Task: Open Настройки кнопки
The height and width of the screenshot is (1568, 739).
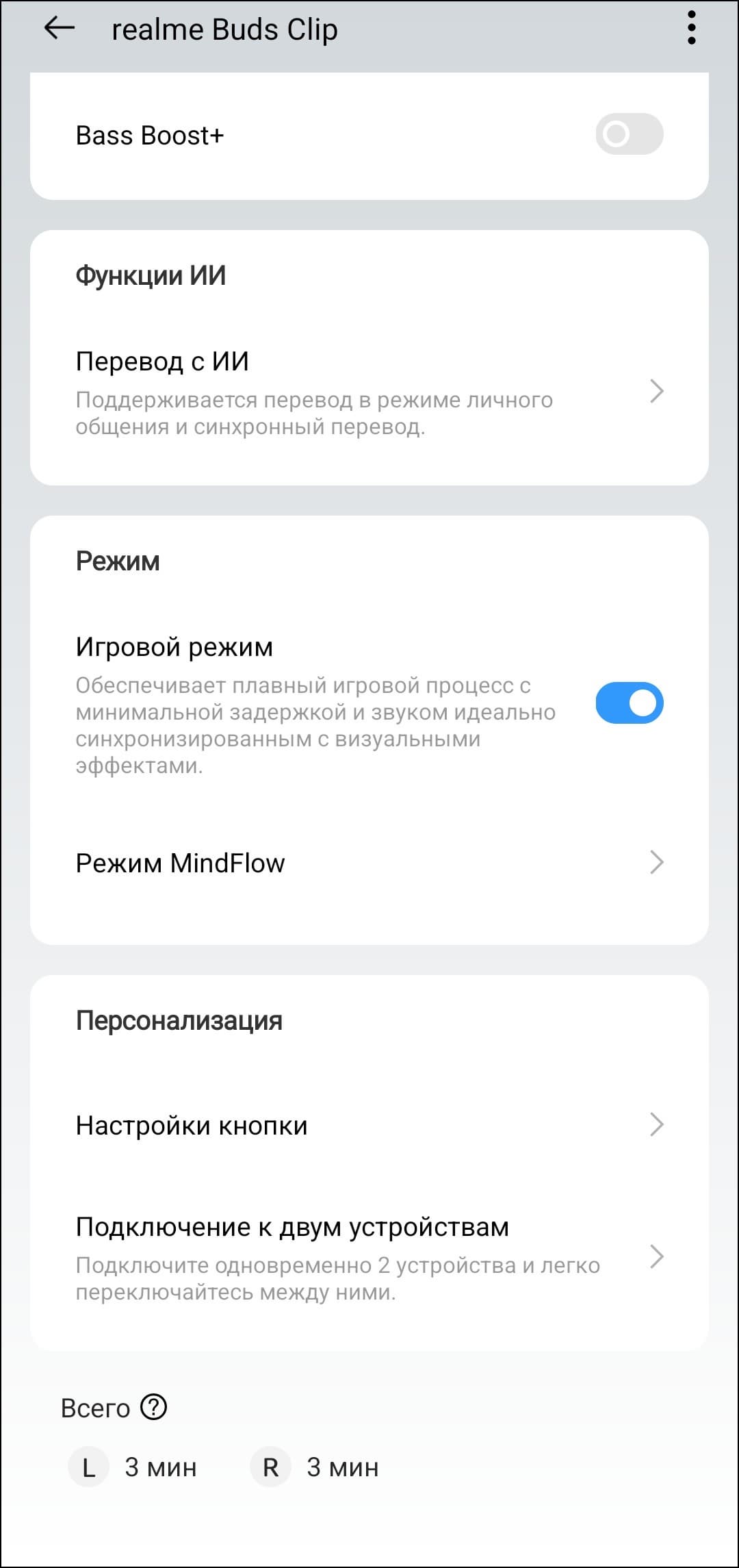Action: pyautogui.click(x=369, y=1125)
